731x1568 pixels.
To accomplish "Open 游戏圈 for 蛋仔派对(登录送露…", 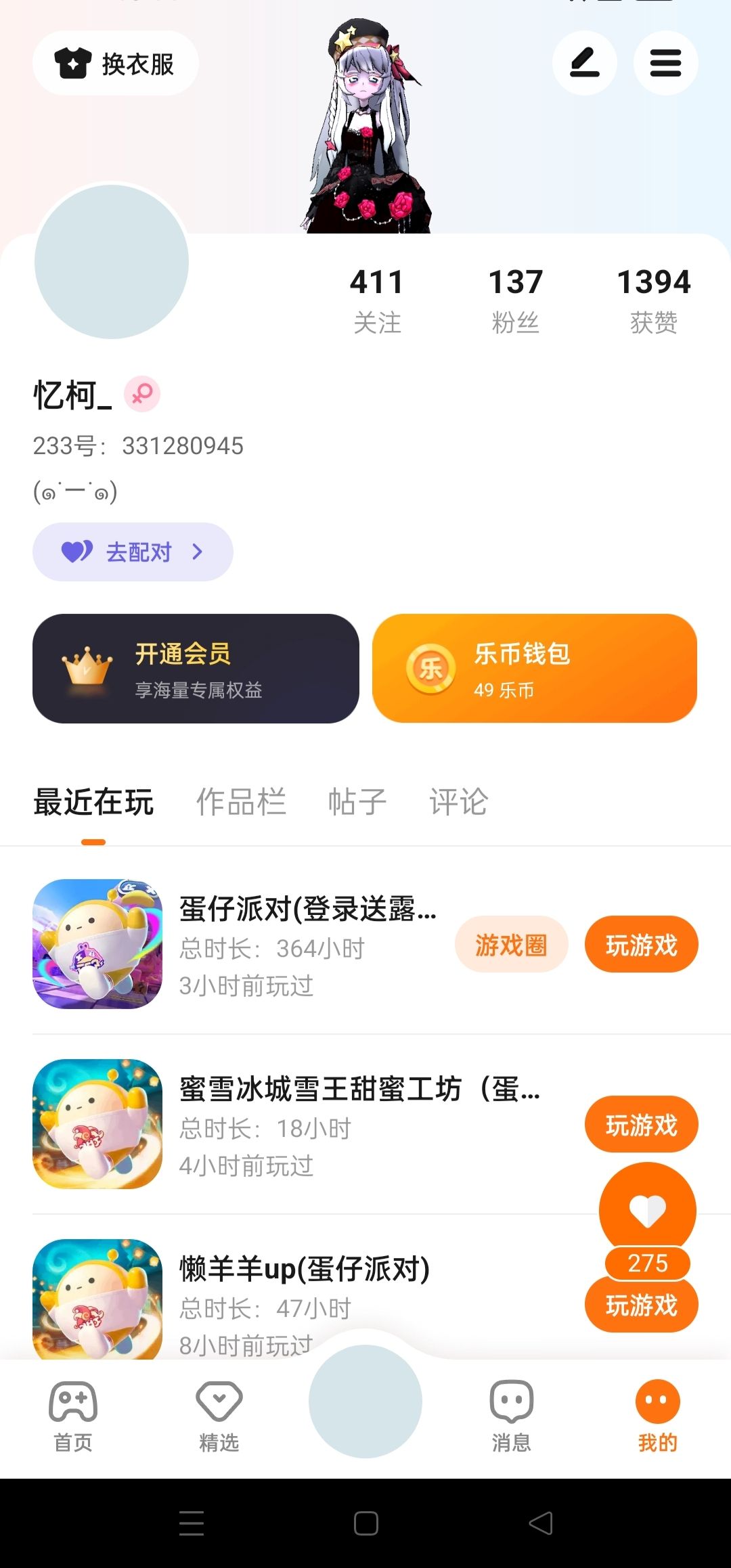I will tap(511, 945).
